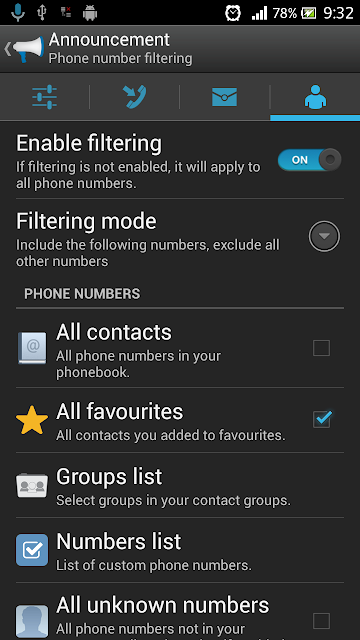The width and height of the screenshot is (360, 640).
Task: Check the All contacts checkbox
Action: pyautogui.click(x=321, y=348)
